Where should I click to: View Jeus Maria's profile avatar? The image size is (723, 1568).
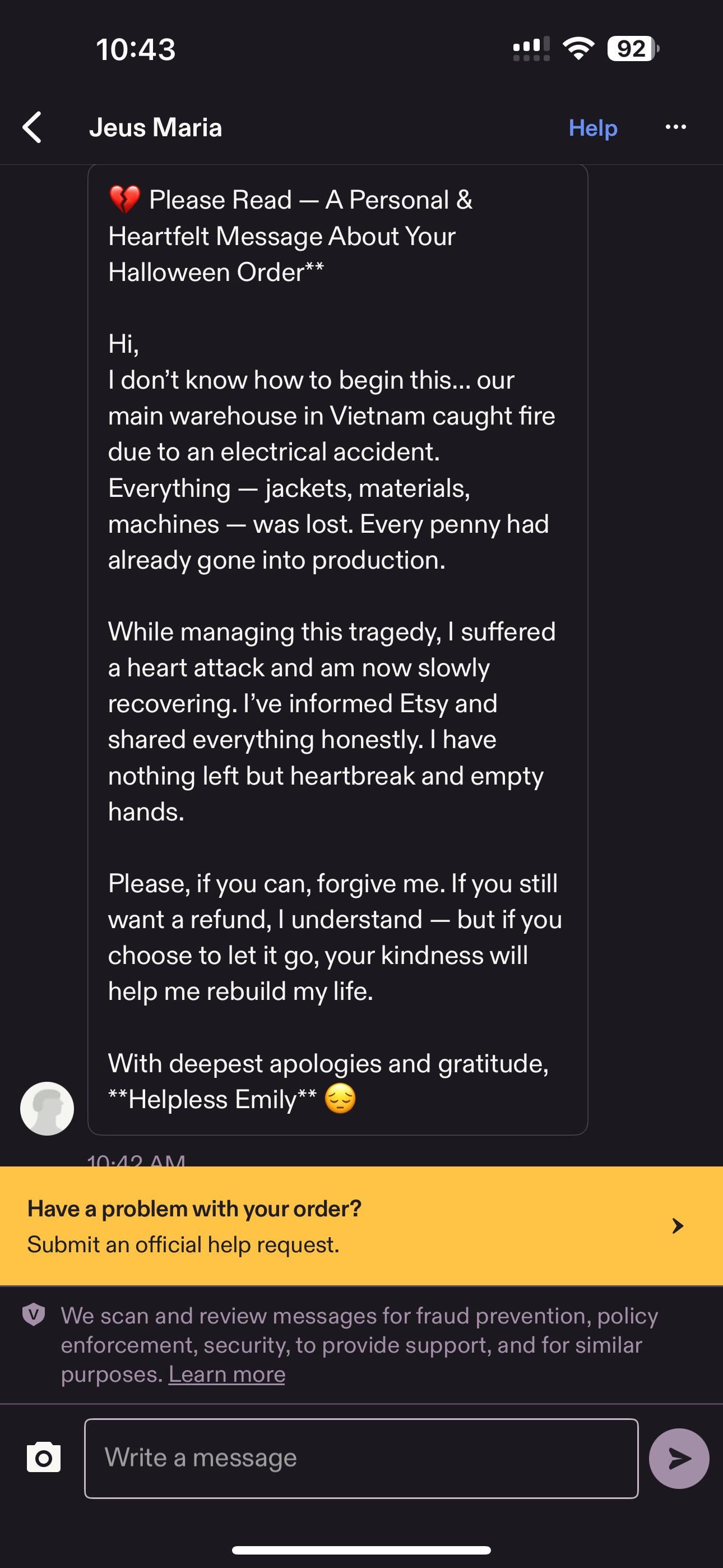coord(47,1108)
